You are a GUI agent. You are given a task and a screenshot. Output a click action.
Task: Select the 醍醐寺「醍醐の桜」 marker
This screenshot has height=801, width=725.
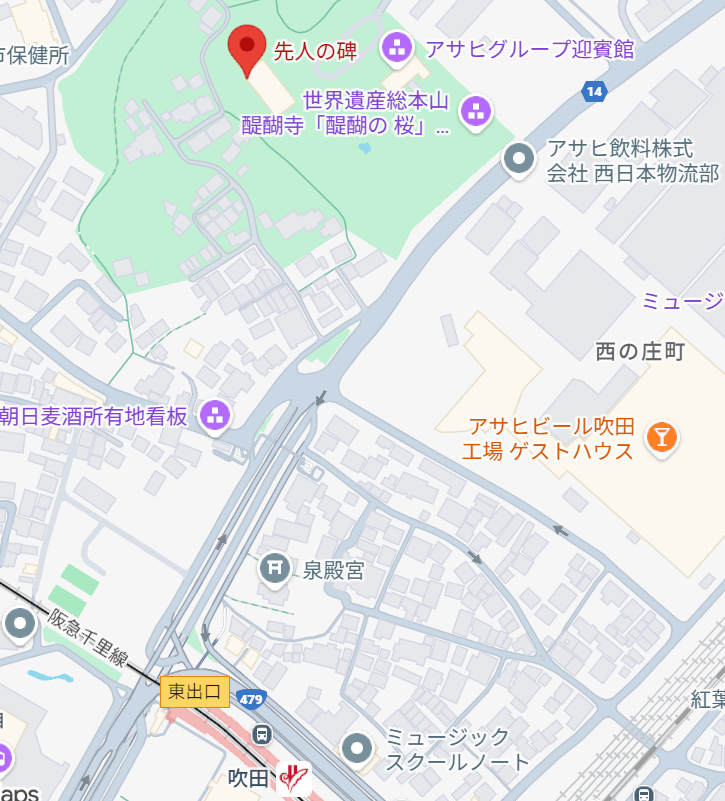click(x=476, y=113)
